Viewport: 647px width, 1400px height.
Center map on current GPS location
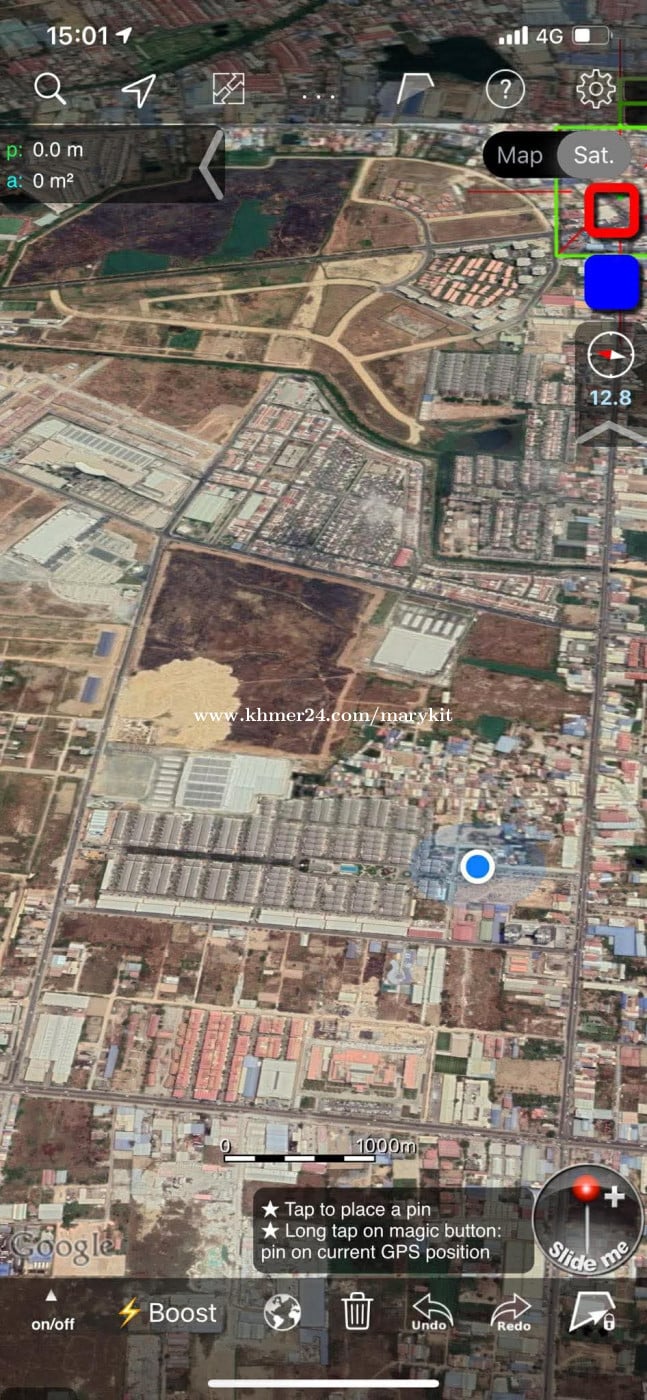[138, 90]
